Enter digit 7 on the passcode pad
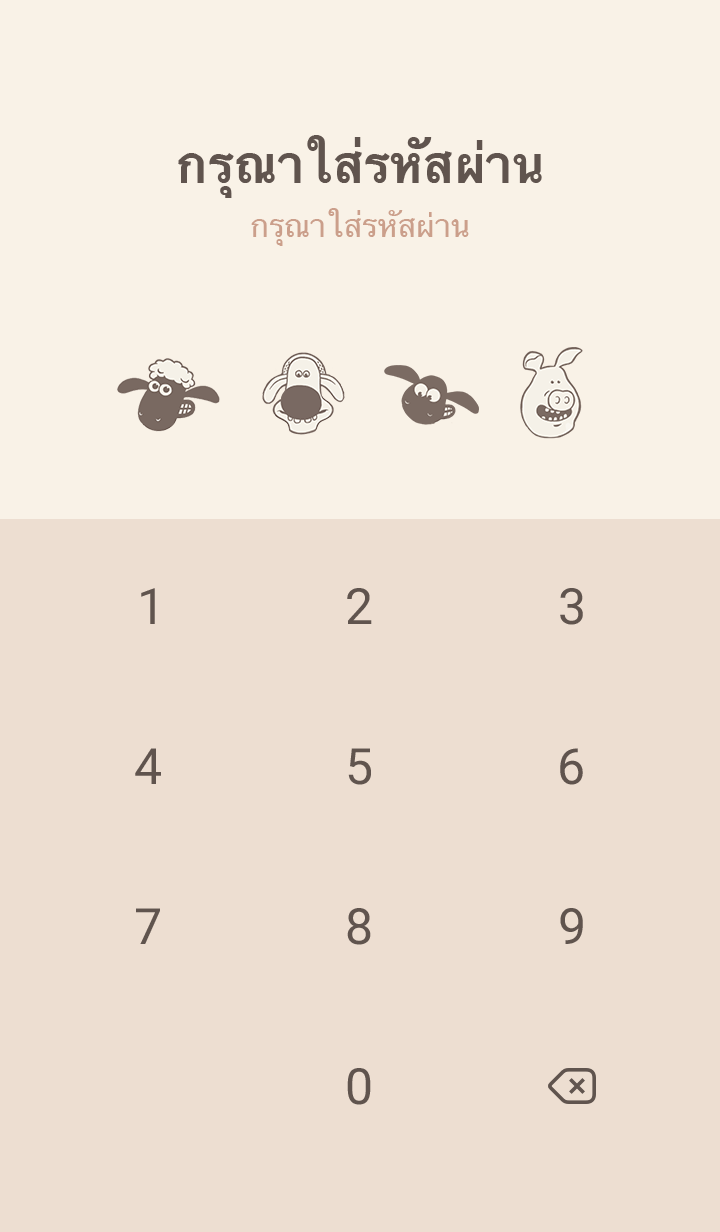Image resolution: width=720 pixels, height=1232 pixels. [x=148, y=927]
